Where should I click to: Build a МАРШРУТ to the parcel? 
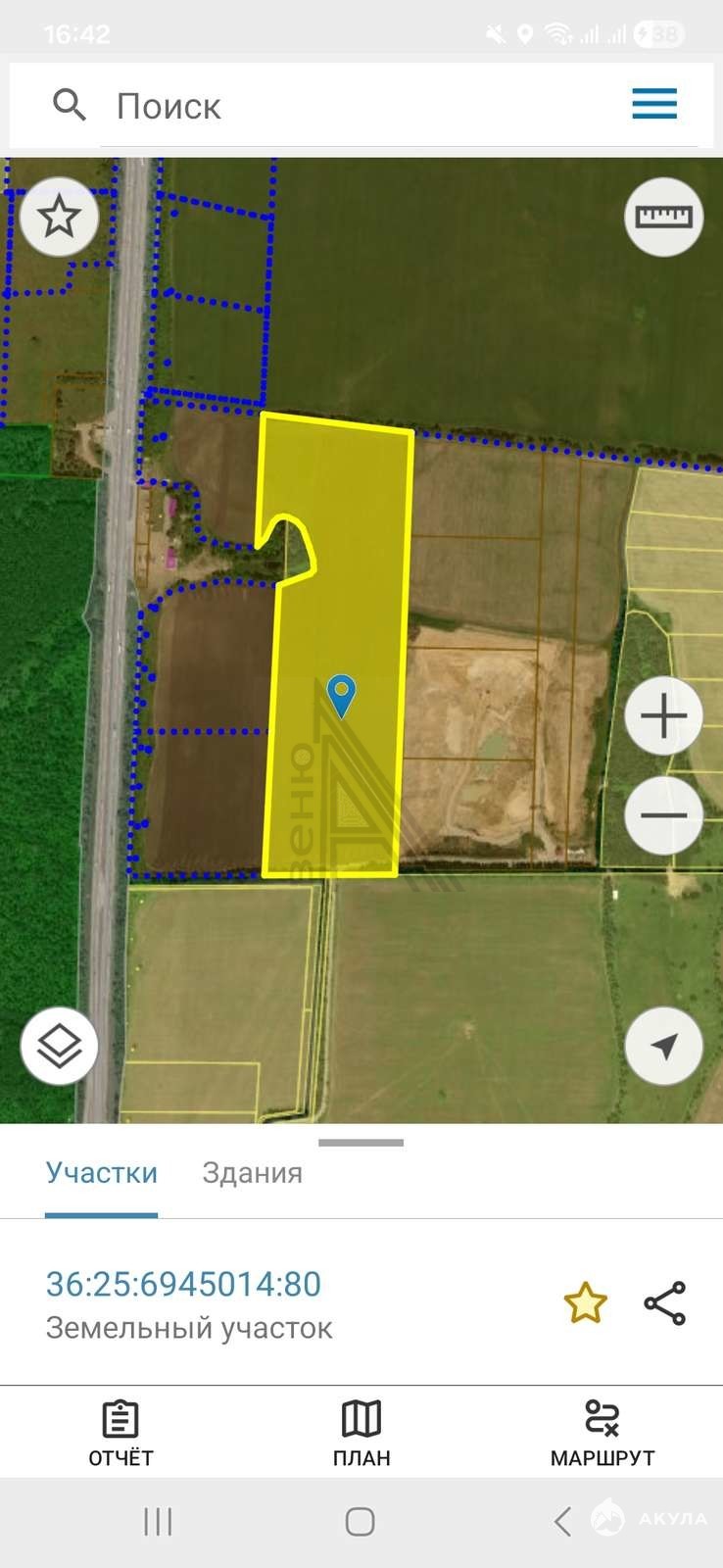[602, 1433]
